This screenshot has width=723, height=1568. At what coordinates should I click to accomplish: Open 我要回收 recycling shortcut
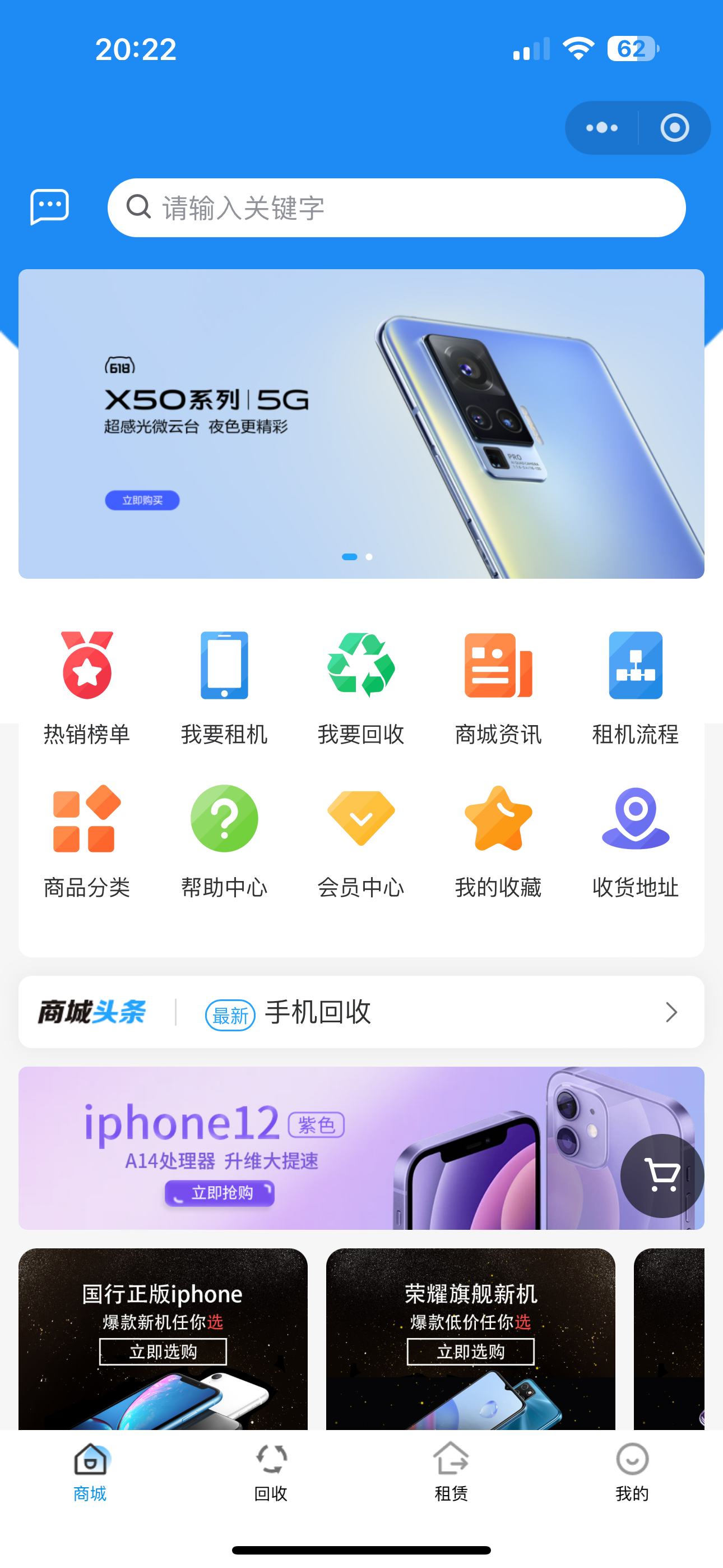[x=361, y=688]
